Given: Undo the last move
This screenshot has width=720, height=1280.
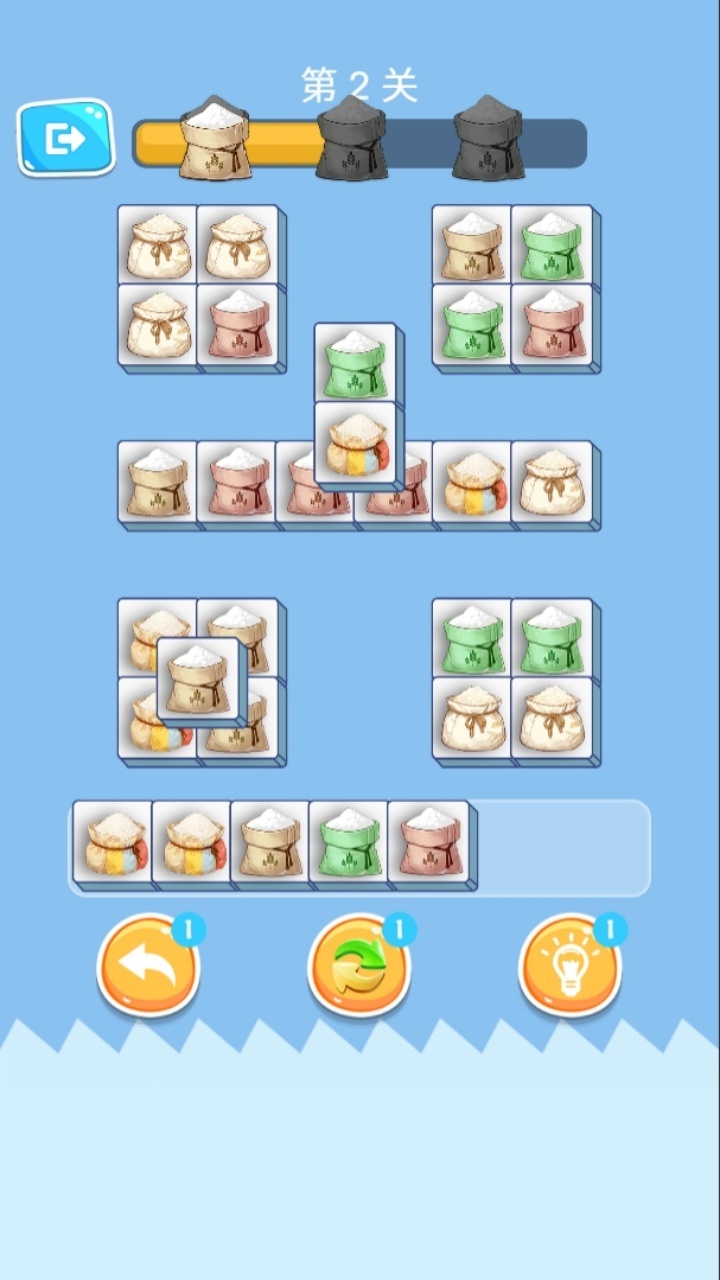Looking at the screenshot, I should (x=148, y=966).
